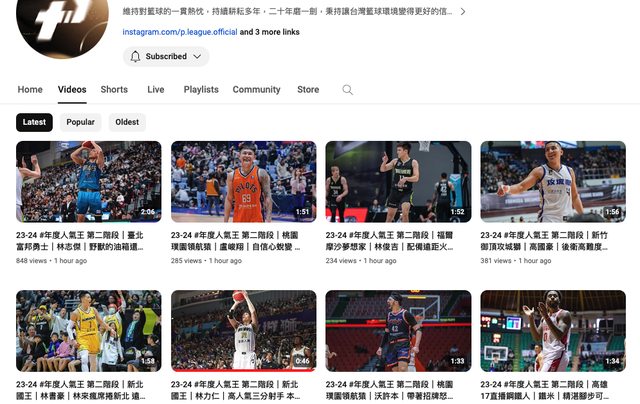Select the Latest sort chip
Screen dimensions: 640x404
point(34,122)
